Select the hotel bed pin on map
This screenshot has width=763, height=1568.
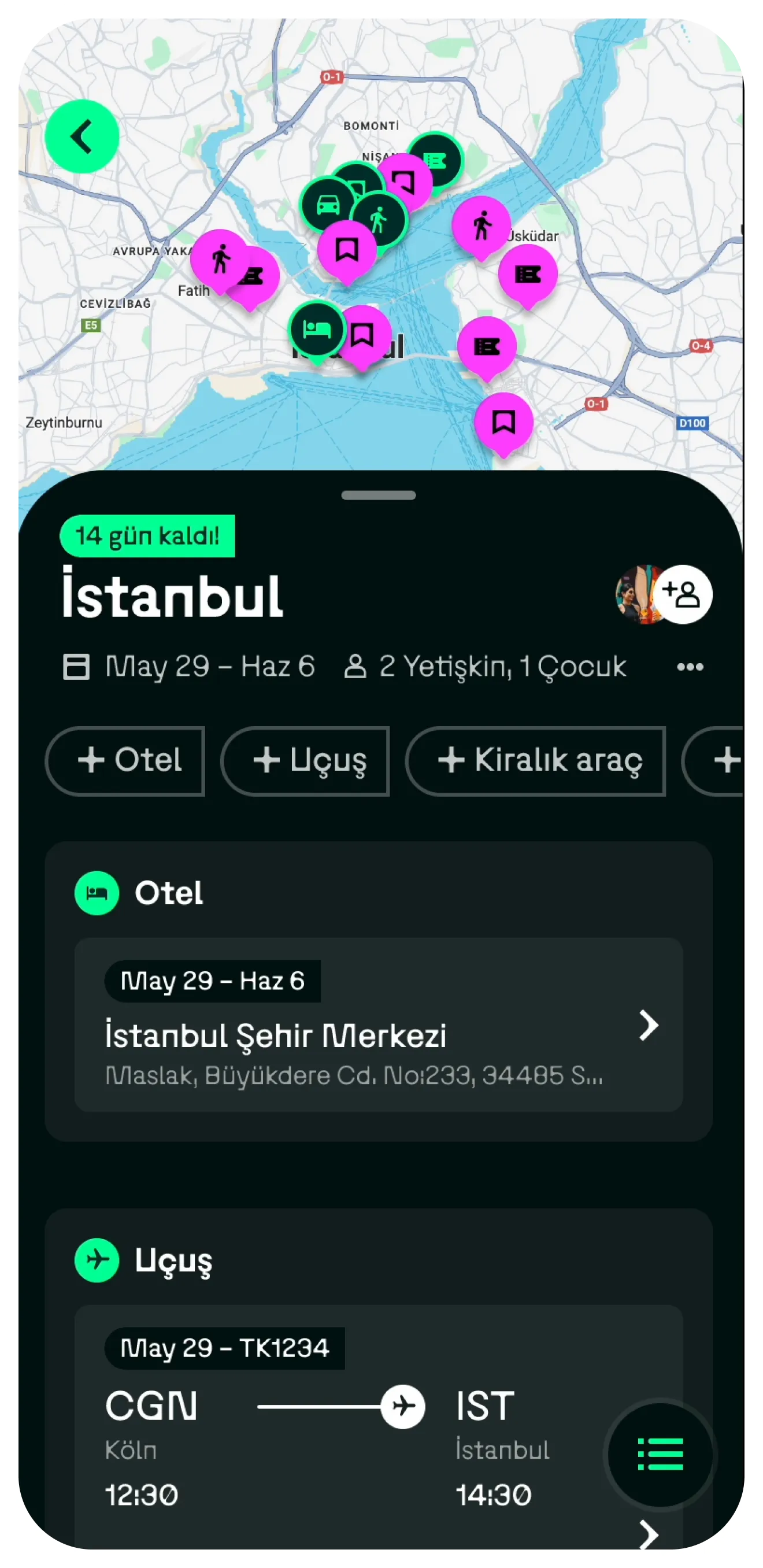point(316,330)
